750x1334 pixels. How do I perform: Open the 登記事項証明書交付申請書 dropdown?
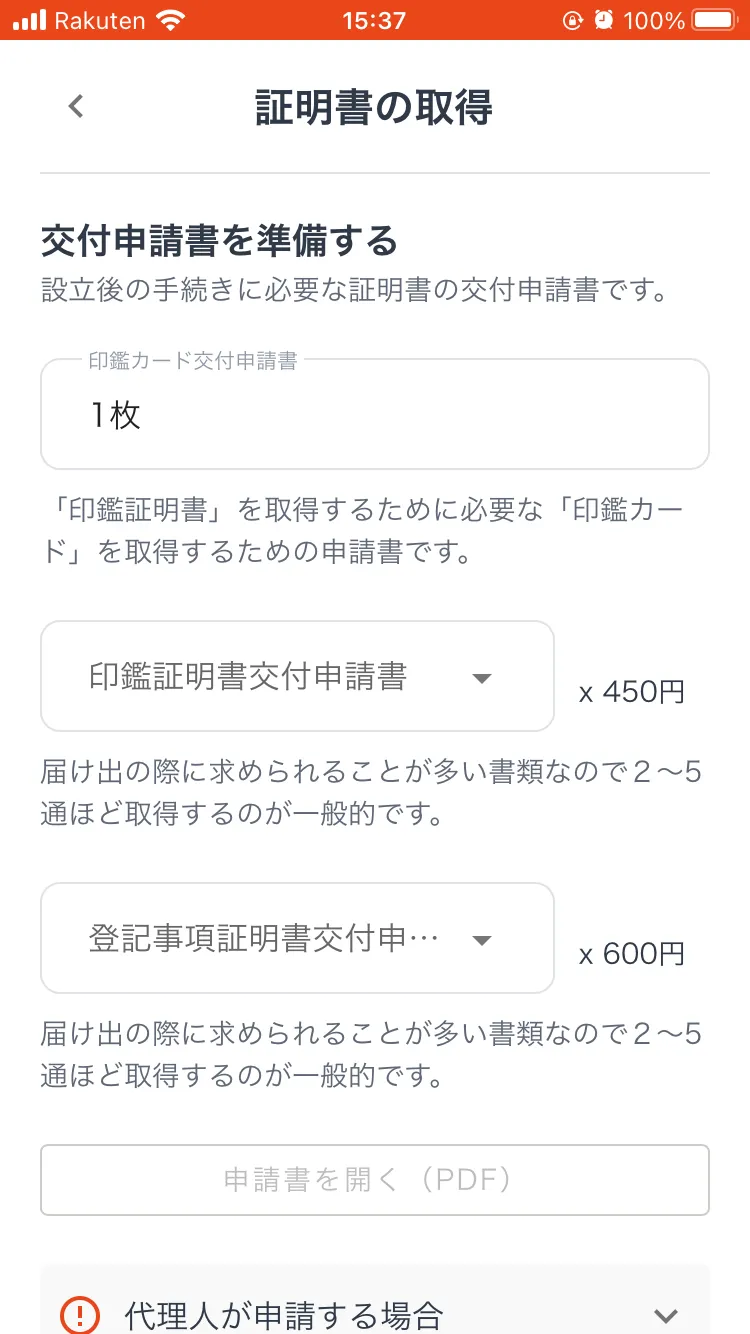tap(297, 939)
